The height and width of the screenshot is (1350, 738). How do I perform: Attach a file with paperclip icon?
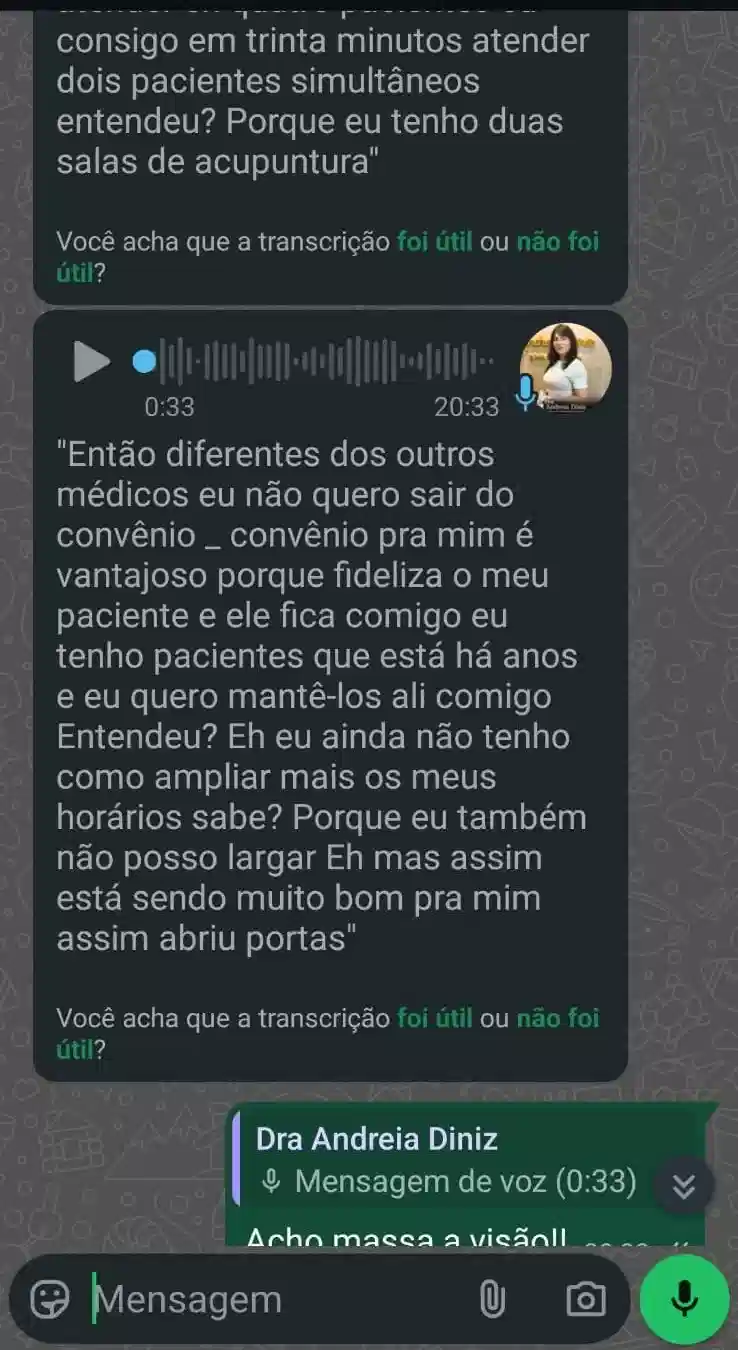click(x=493, y=1299)
